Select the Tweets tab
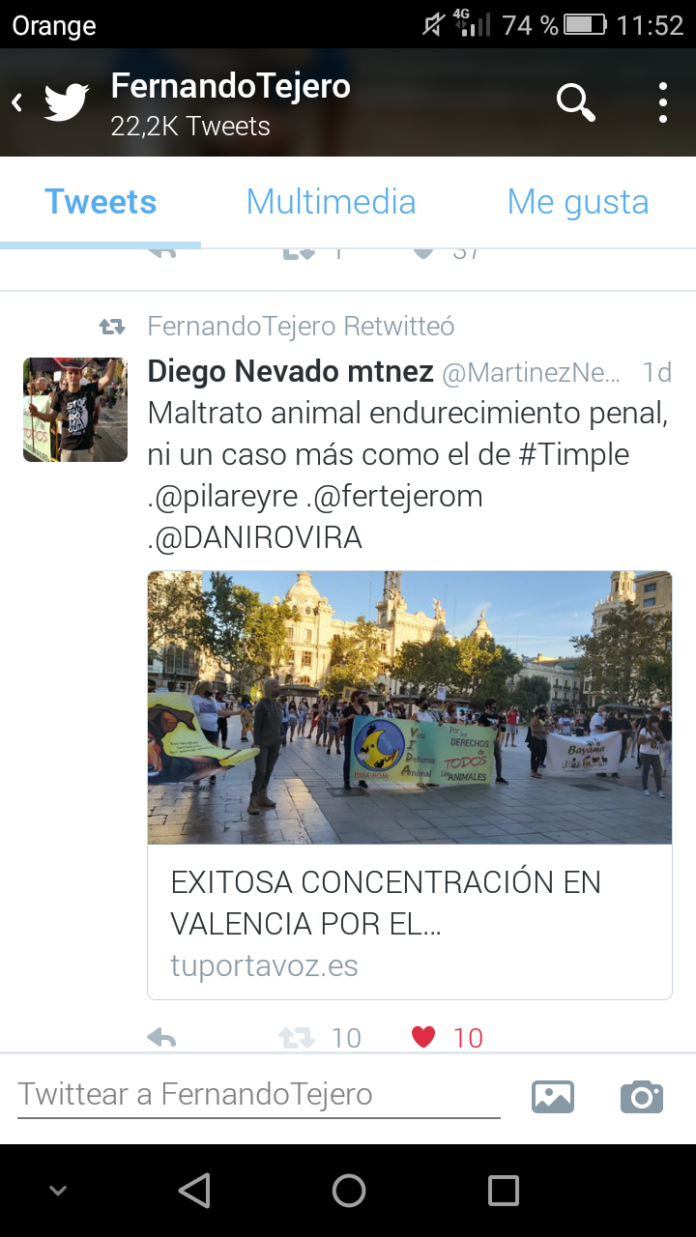The image size is (696, 1237). pos(101,202)
